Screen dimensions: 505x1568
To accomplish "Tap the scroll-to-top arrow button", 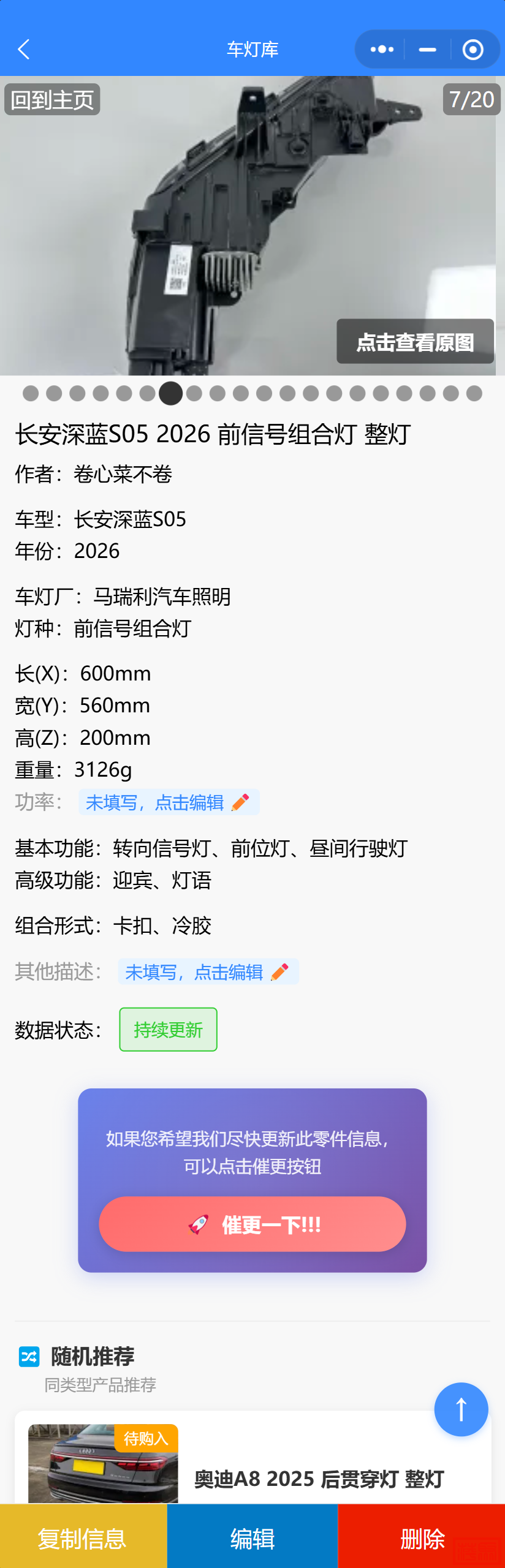I will [x=461, y=1409].
